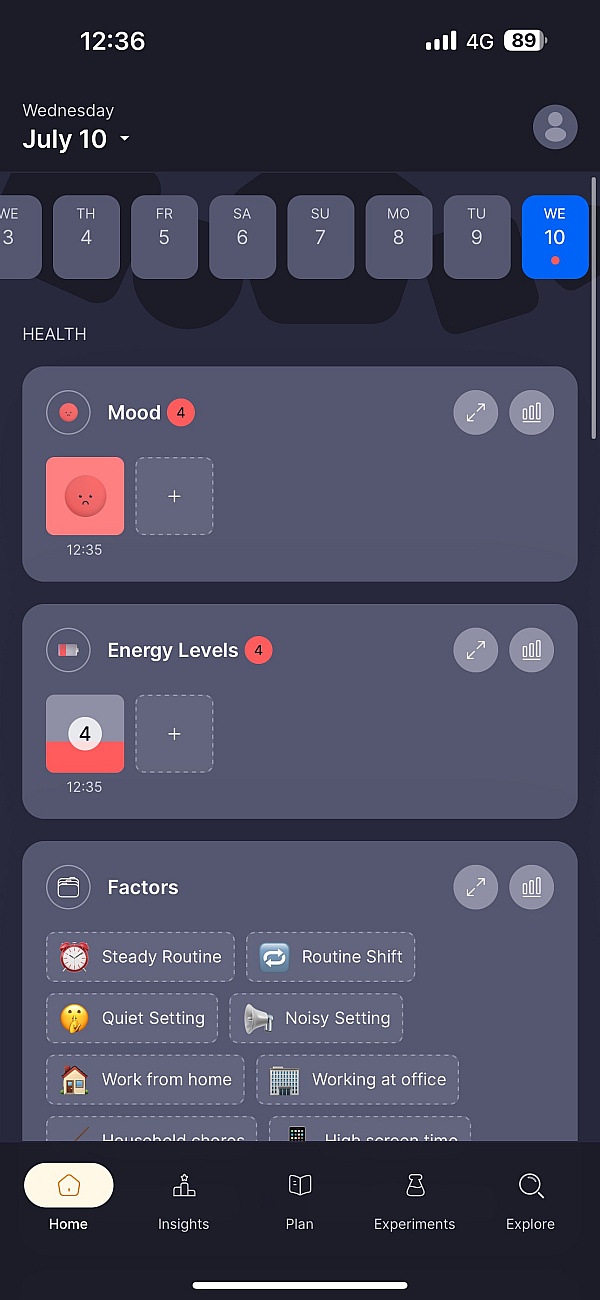The width and height of the screenshot is (600, 1300).
Task: Select Sunday 7 in the date strip
Action: click(x=320, y=237)
